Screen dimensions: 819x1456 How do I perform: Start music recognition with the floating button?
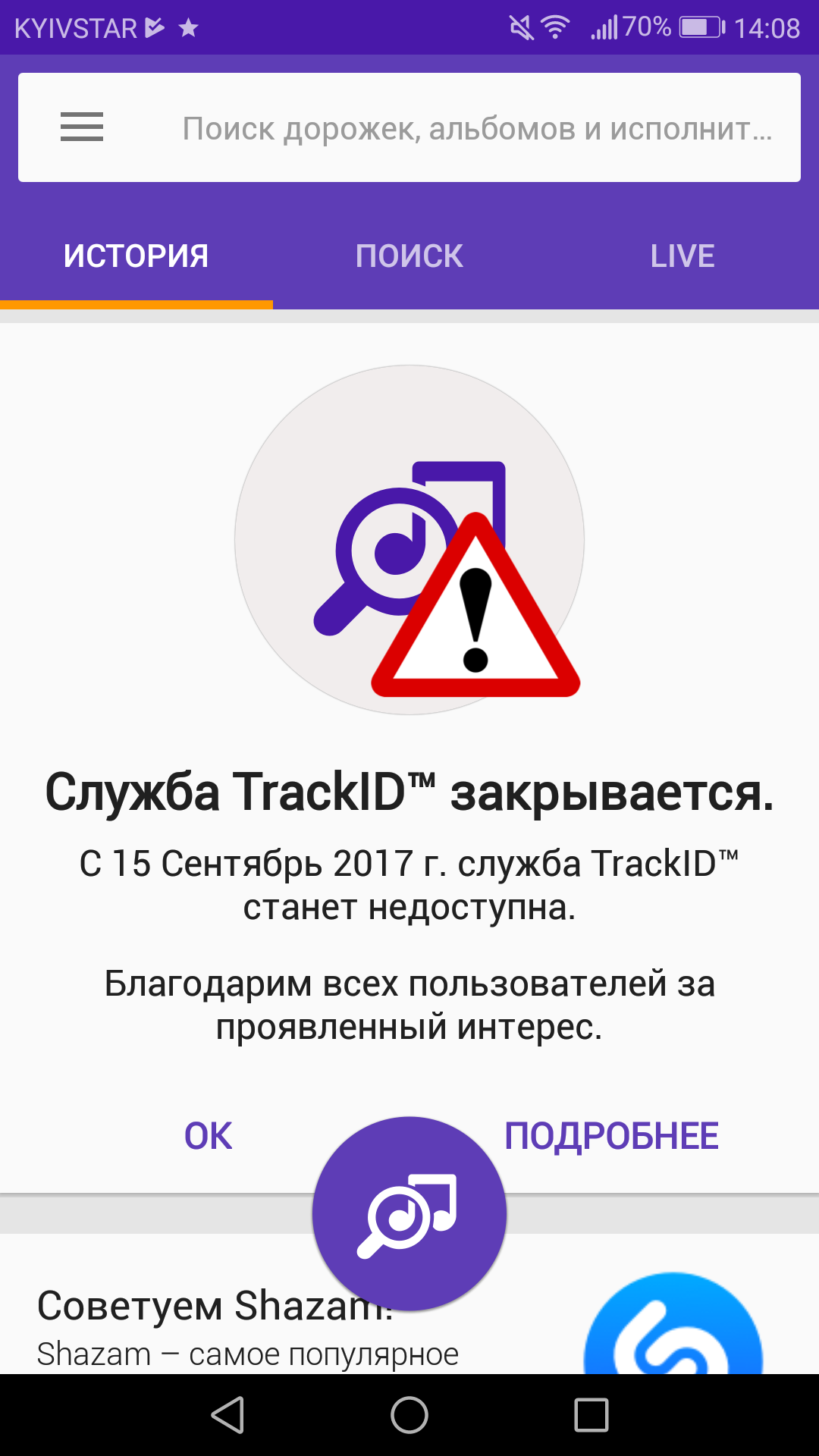[409, 1214]
